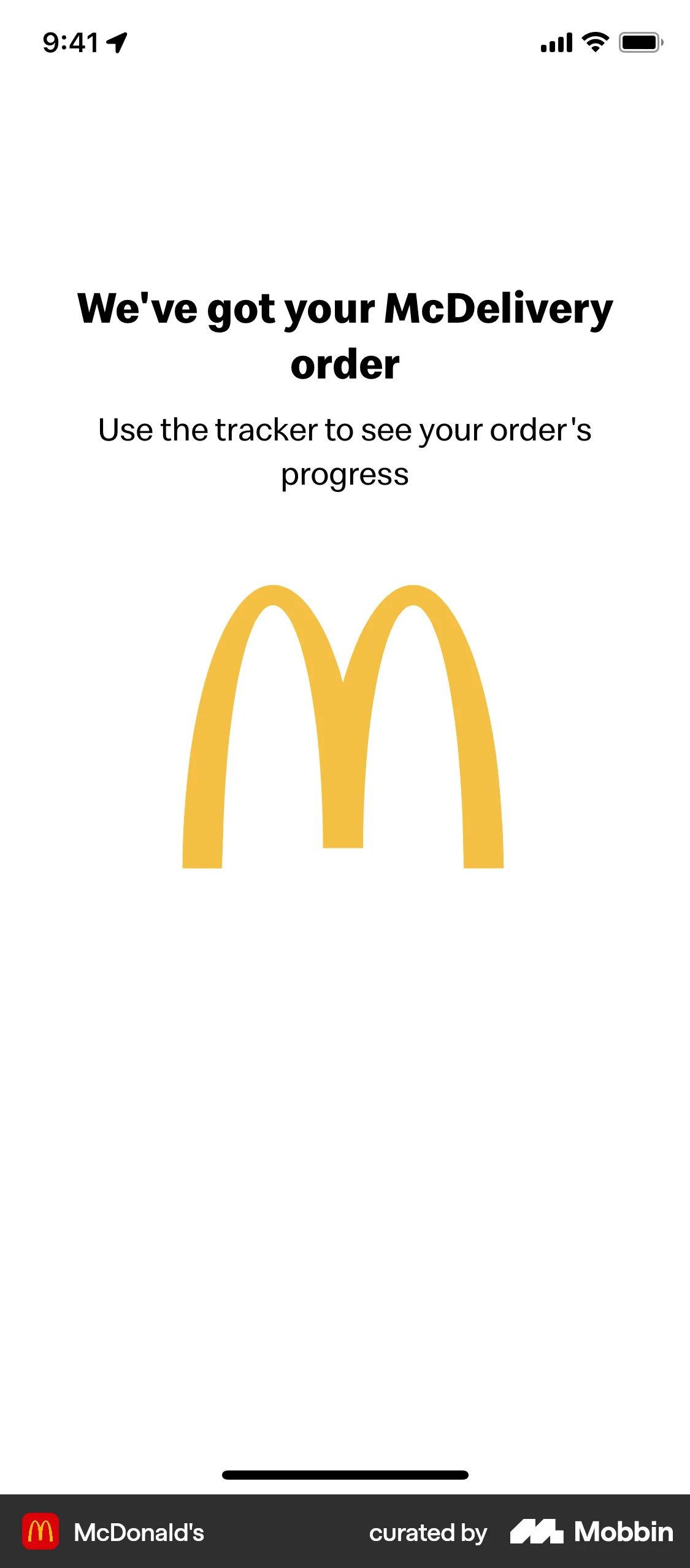Image resolution: width=690 pixels, height=1568 pixels.
Task: Tap the order progress subtitle text
Action: point(345,451)
